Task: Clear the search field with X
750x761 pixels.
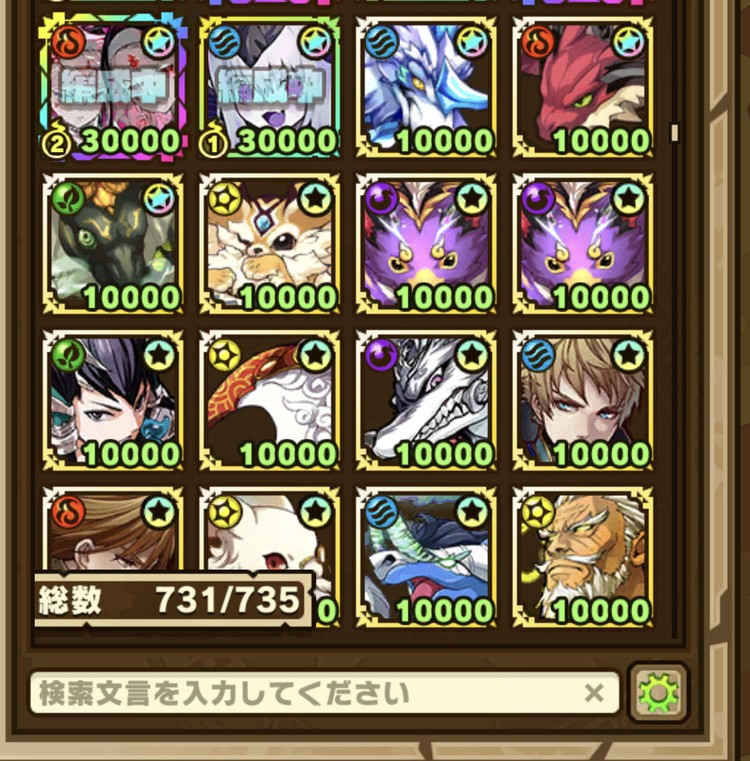Action: pyautogui.click(x=593, y=693)
